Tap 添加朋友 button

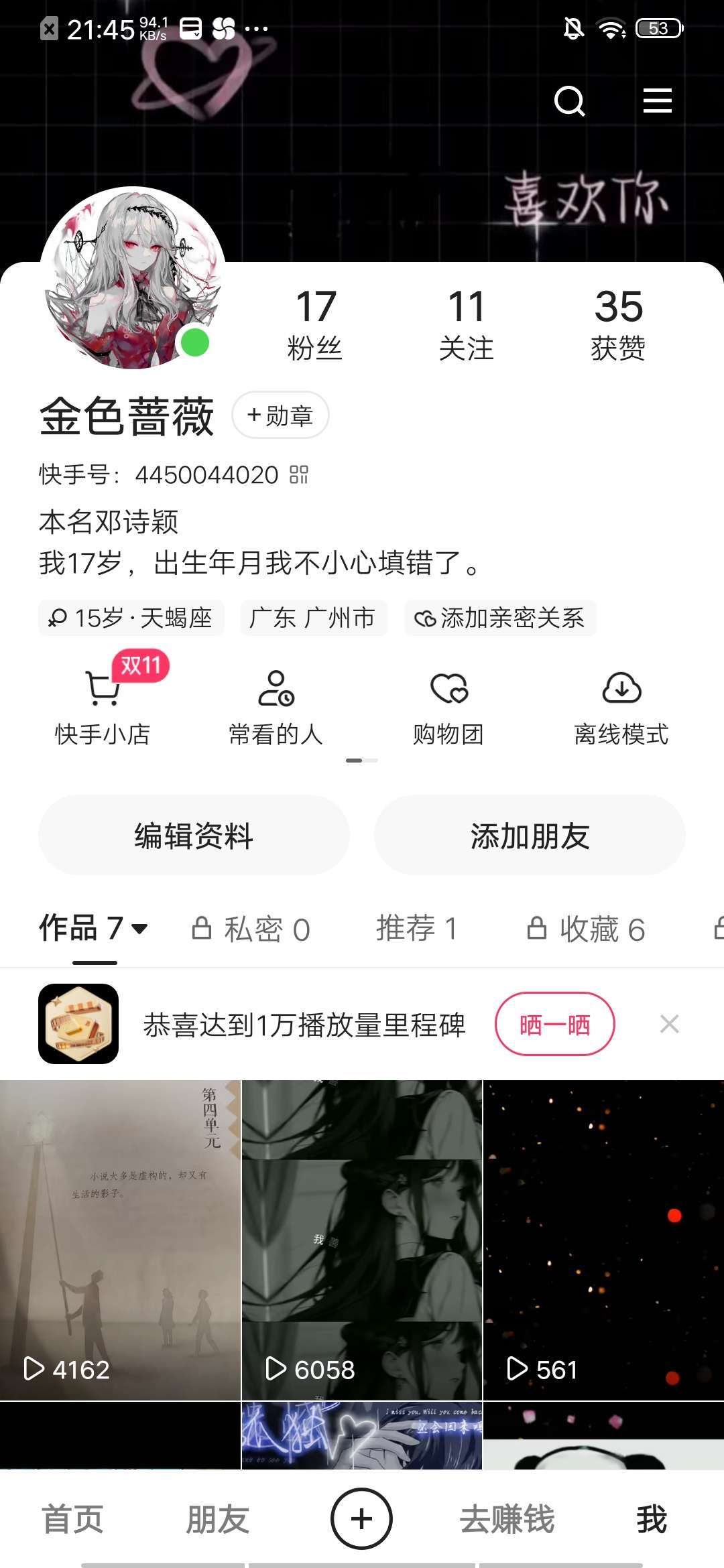pos(530,836)
